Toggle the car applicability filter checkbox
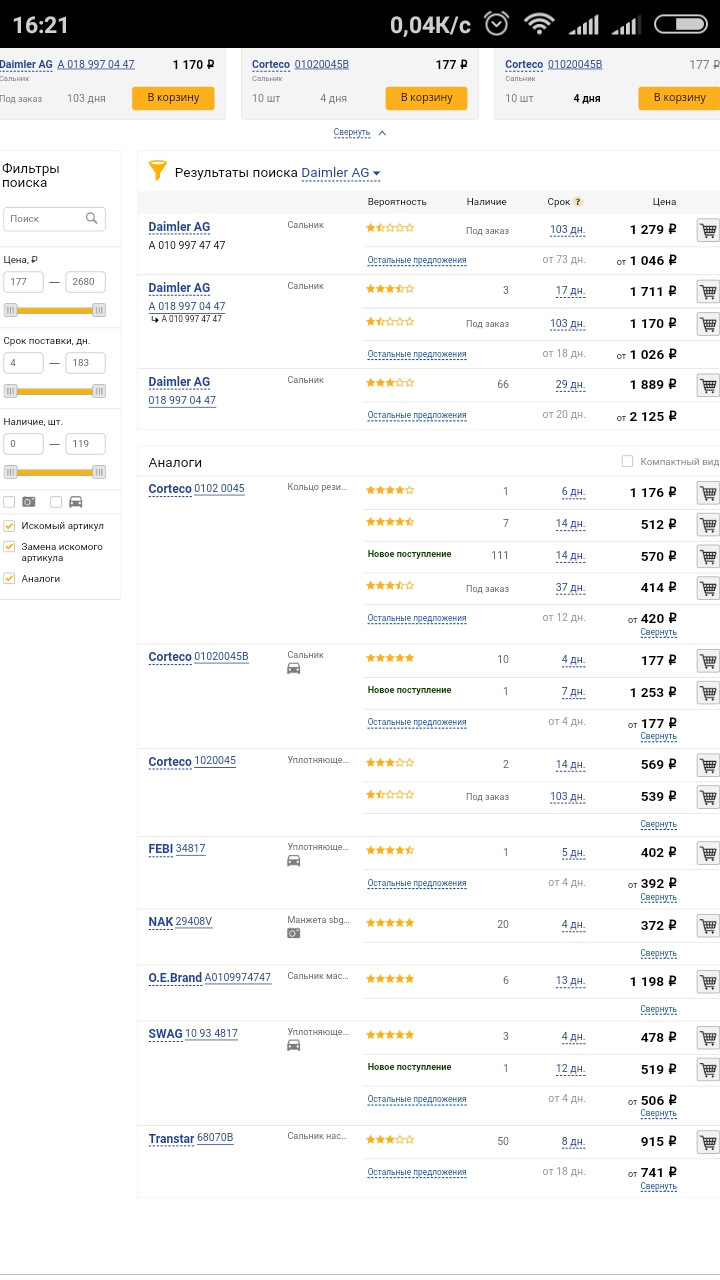The image size is (720, 1280). [x=56, y=502]
